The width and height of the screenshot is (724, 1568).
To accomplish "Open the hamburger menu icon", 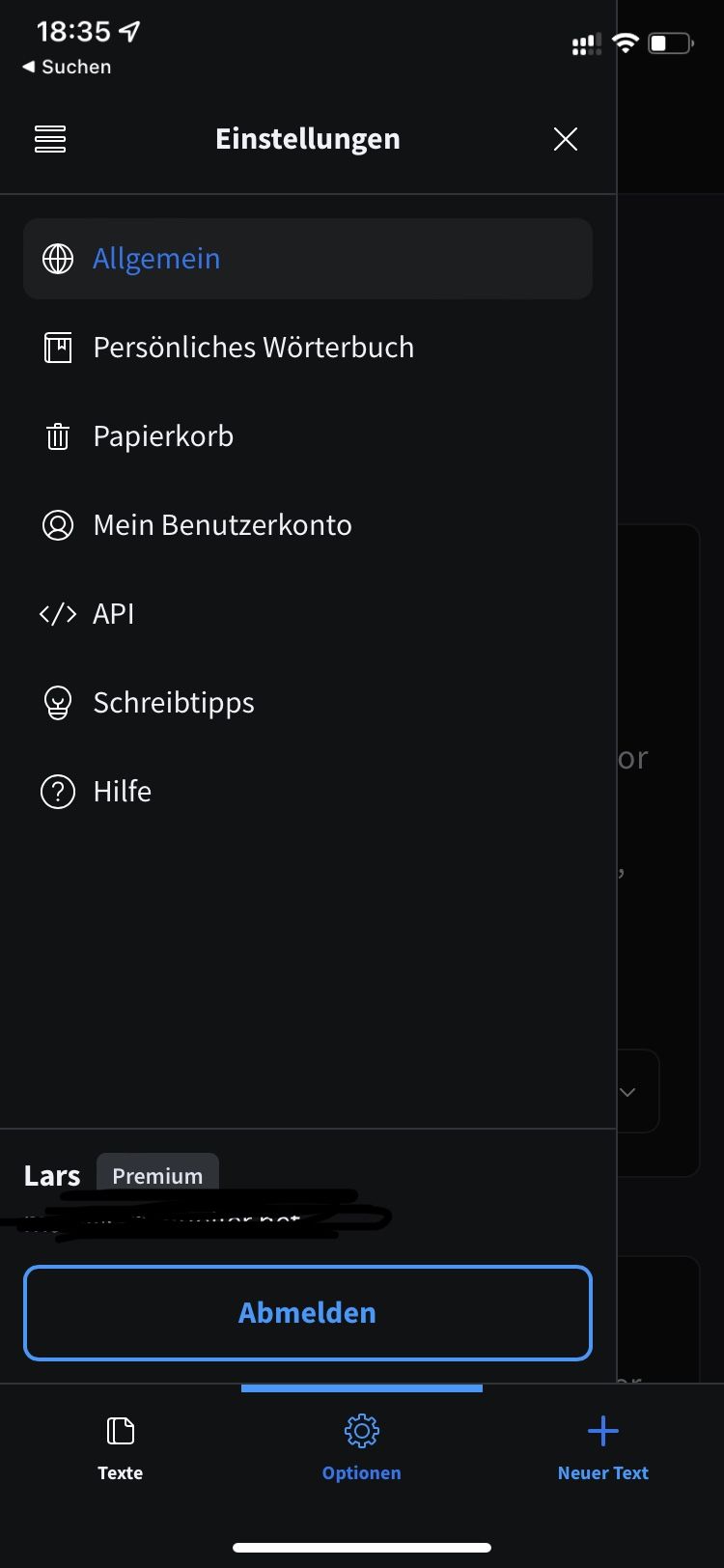I will (50, 139).
